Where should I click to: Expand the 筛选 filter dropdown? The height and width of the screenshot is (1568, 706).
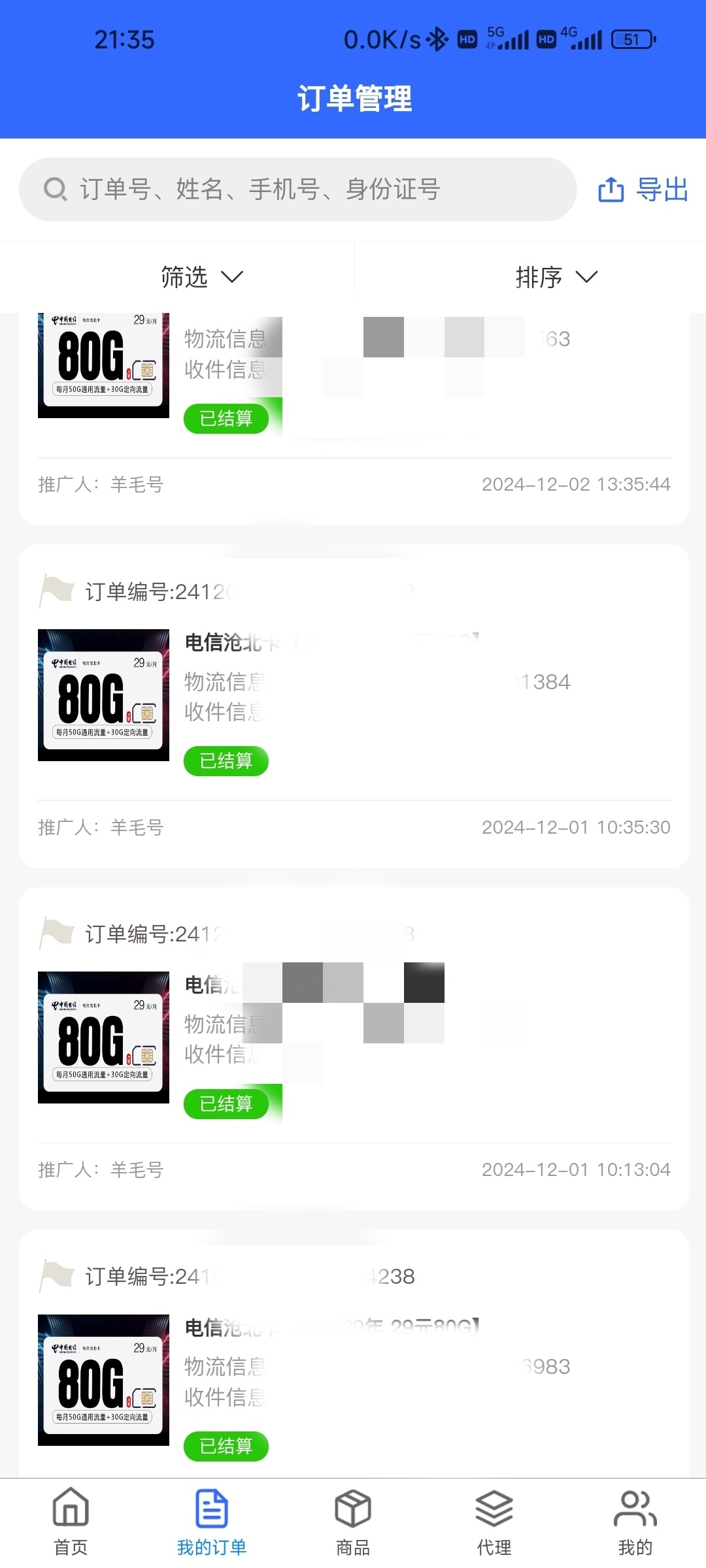pos(201,277)
